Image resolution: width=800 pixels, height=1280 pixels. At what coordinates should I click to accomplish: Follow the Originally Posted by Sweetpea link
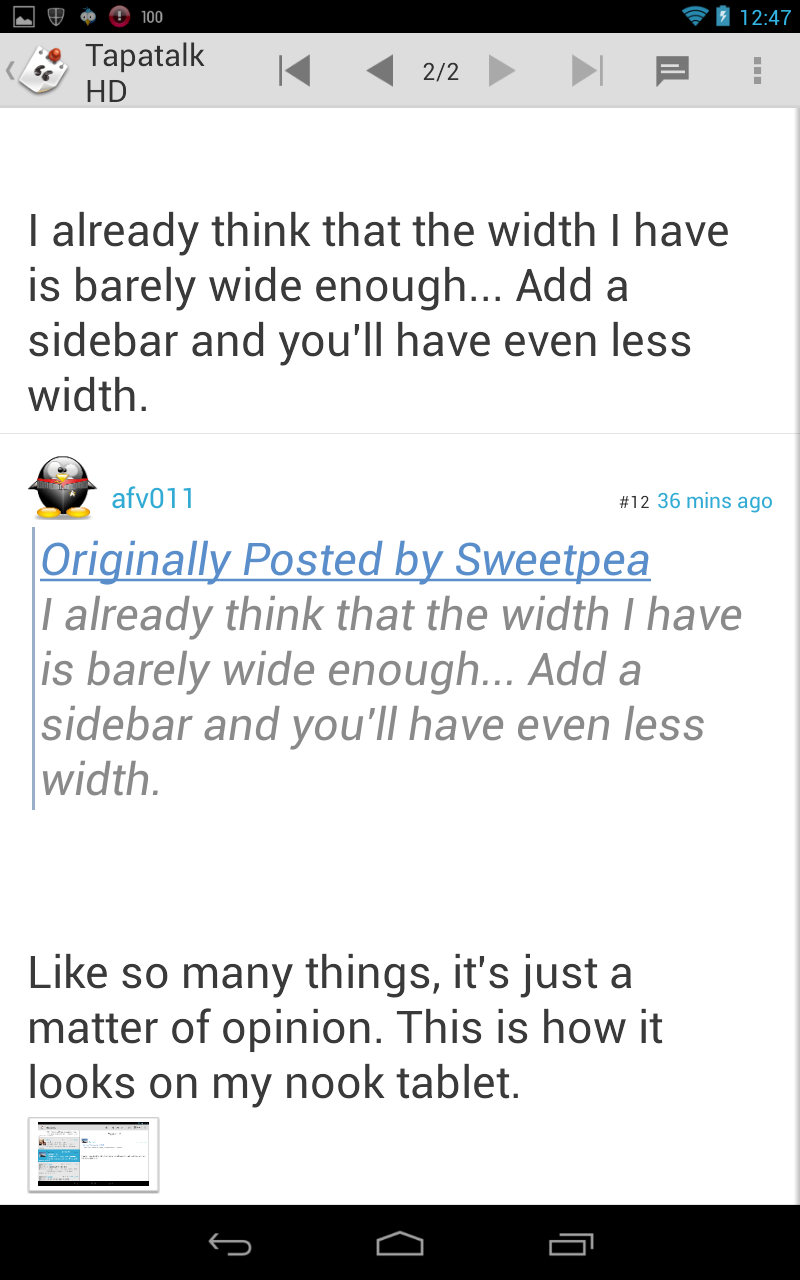[x=345, y=560]
